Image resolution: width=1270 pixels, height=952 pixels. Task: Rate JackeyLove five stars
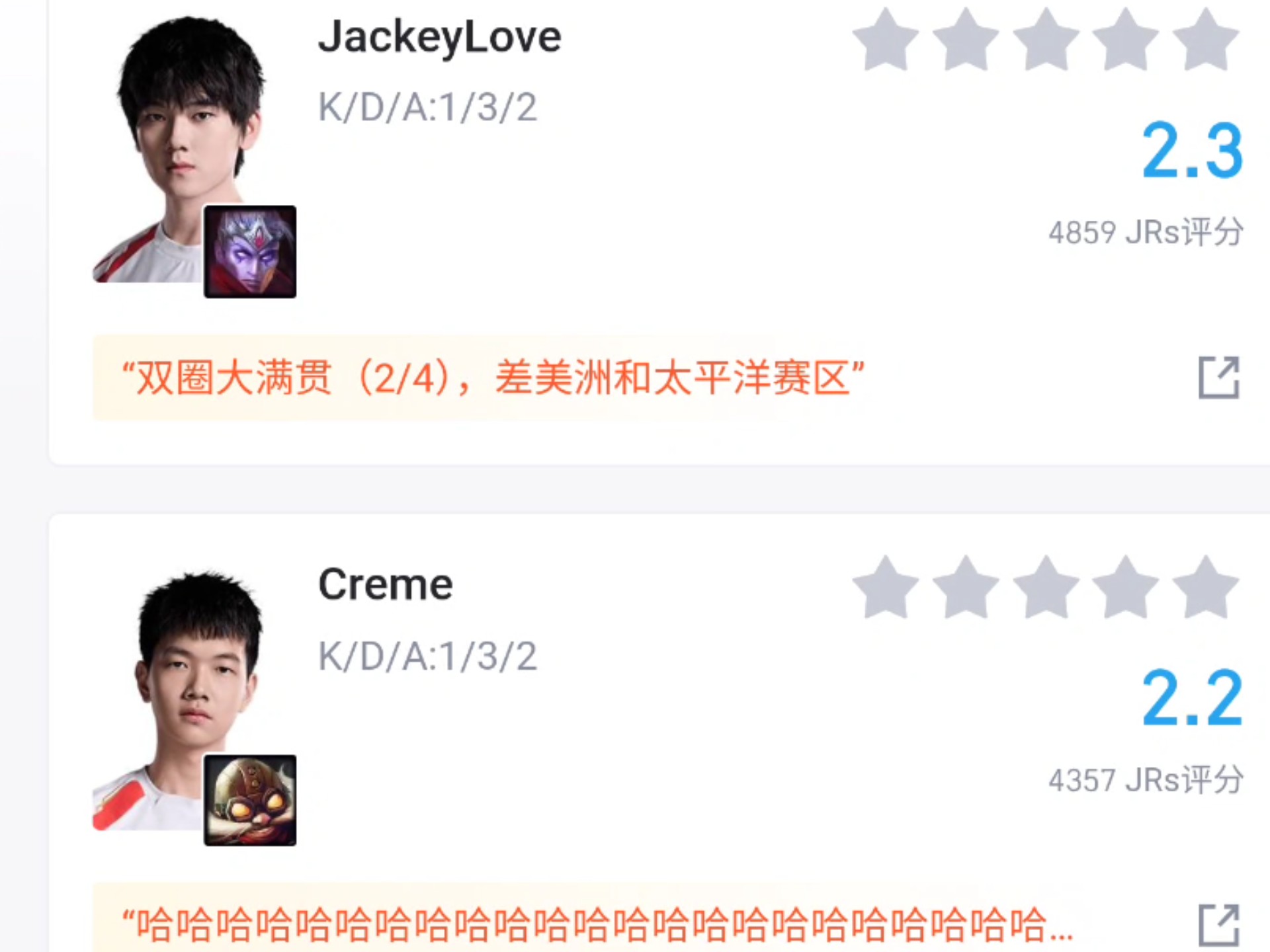[1205, 40]
